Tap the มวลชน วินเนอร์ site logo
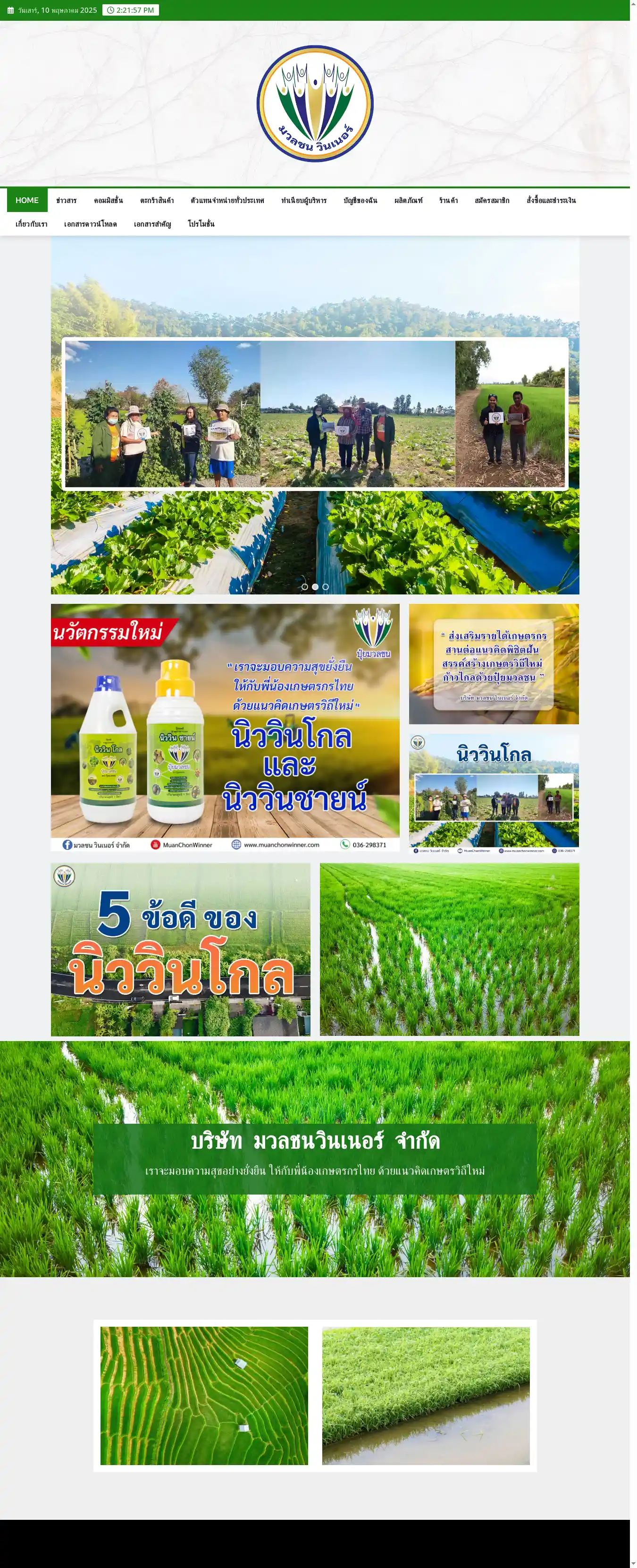The height and width of the screenshot is (1568, 637). click(315, 103)
